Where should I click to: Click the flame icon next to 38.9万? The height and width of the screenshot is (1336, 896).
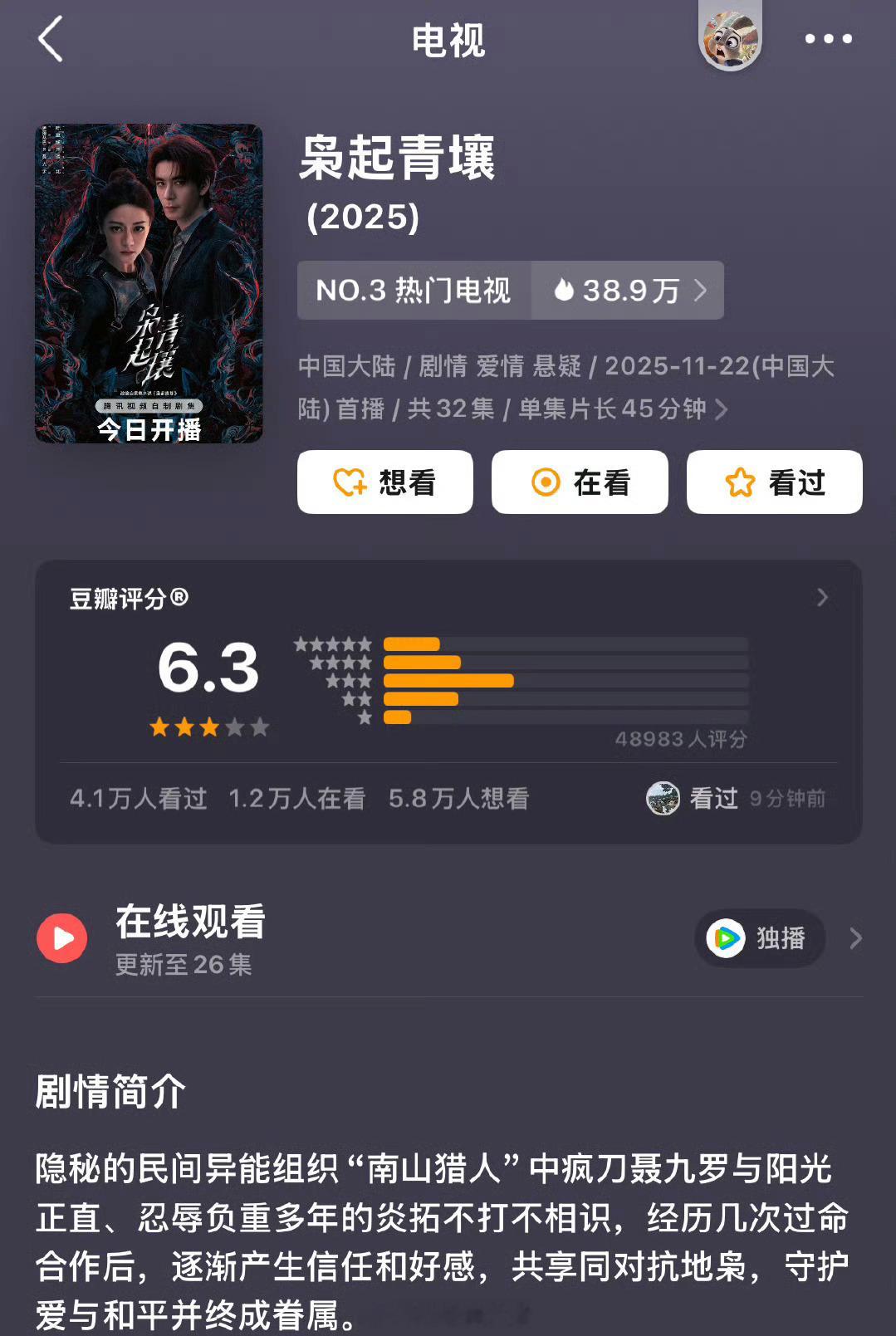566,291
